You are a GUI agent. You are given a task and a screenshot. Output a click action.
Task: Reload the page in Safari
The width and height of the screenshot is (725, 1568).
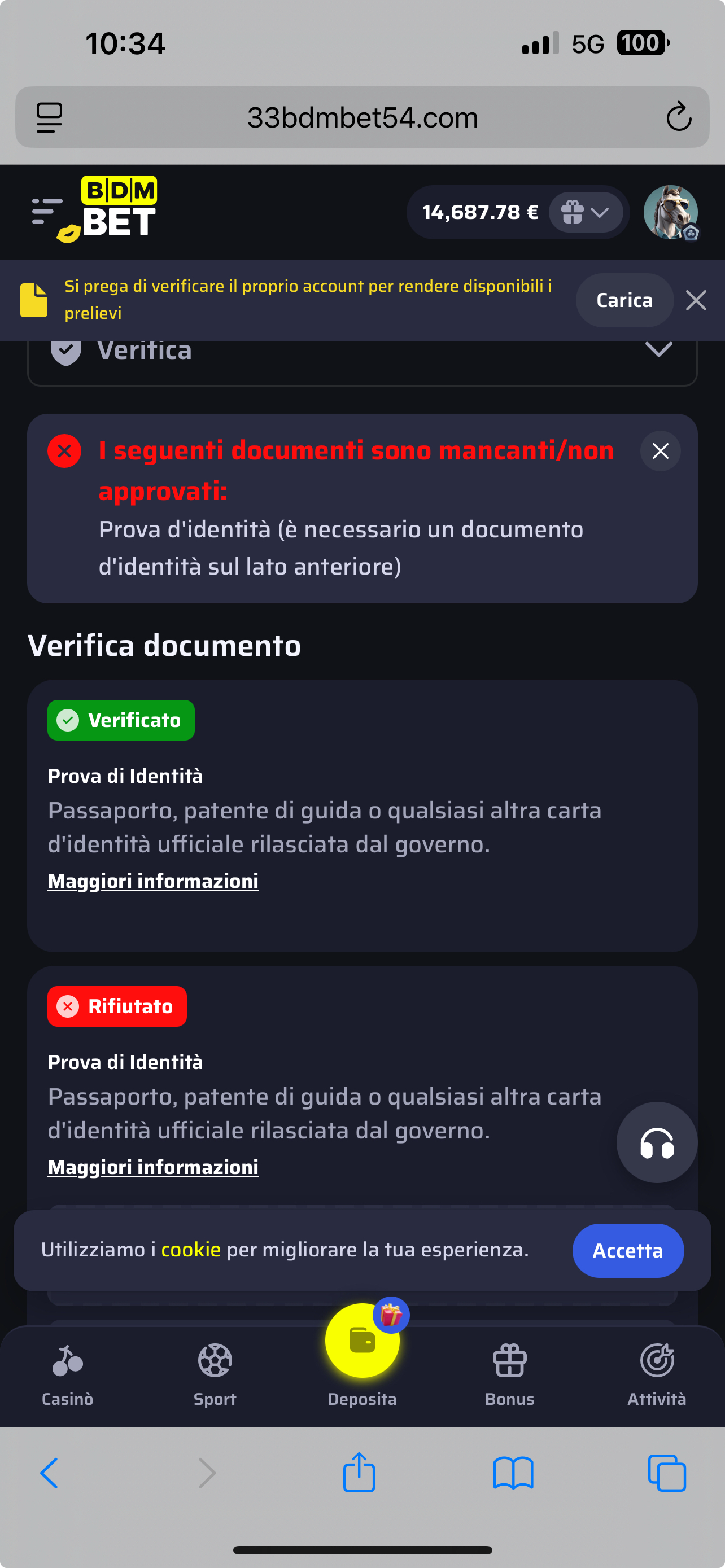click(679, 117)
